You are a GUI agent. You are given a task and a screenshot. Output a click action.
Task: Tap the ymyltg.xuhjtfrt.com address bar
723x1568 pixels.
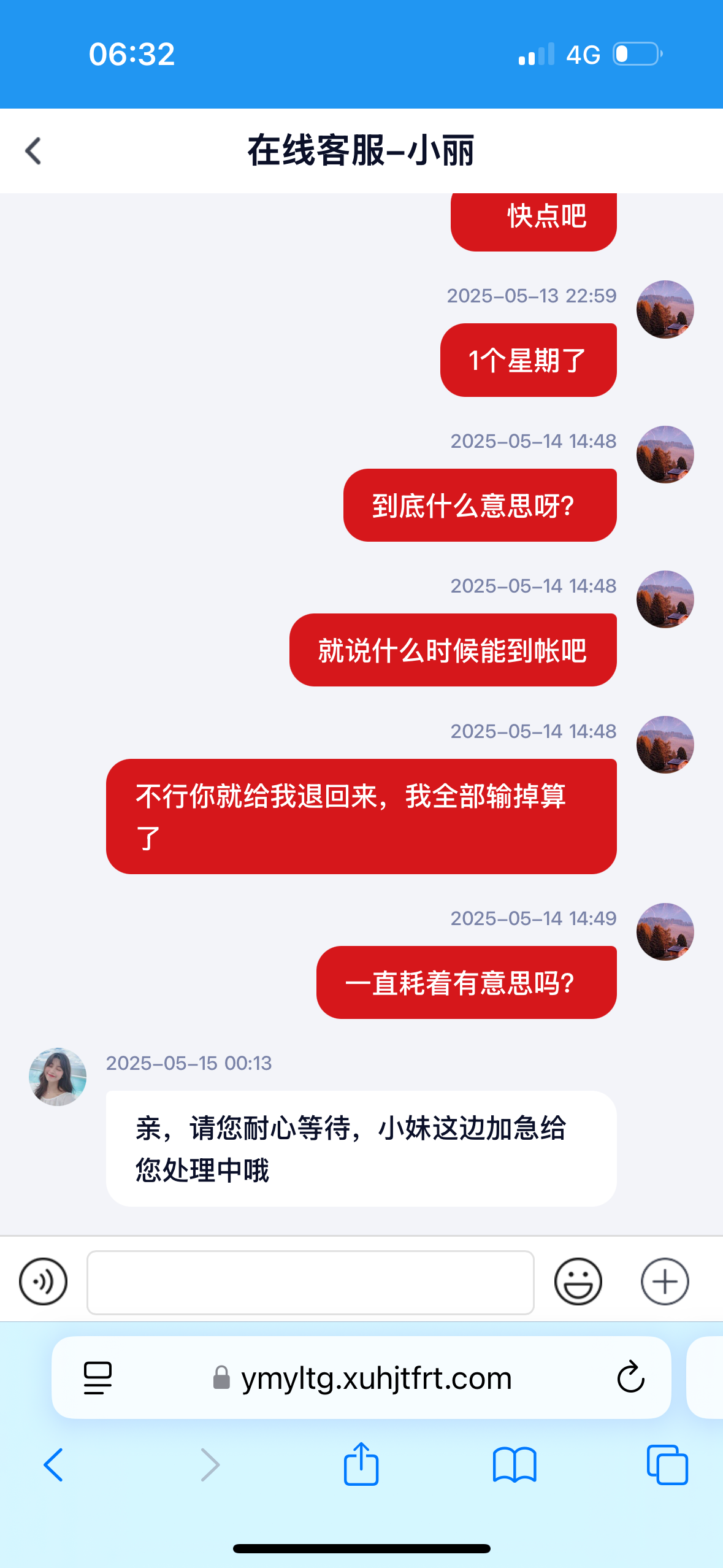click(x=361, y=1378)
